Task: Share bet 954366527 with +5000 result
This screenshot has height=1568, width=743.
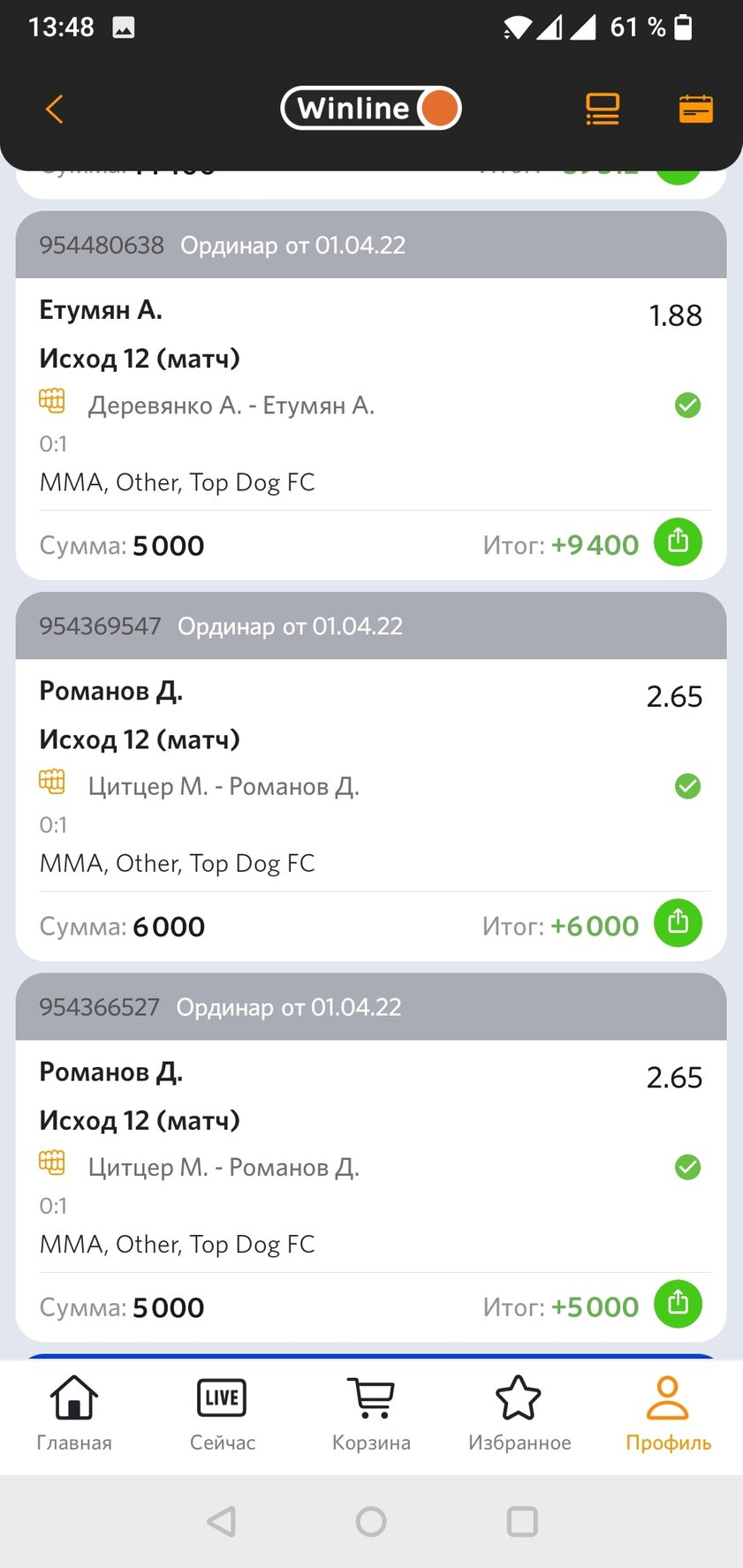Action: click(678, 1303)
